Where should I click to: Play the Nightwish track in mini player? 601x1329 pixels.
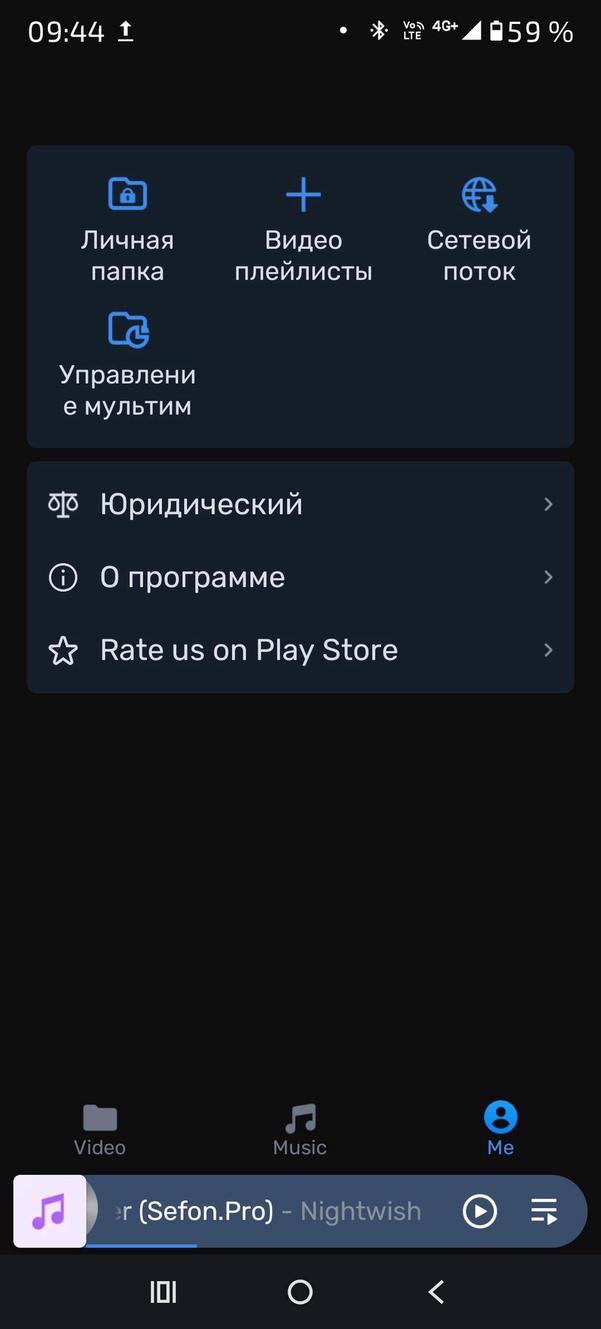pos(480,1212)
